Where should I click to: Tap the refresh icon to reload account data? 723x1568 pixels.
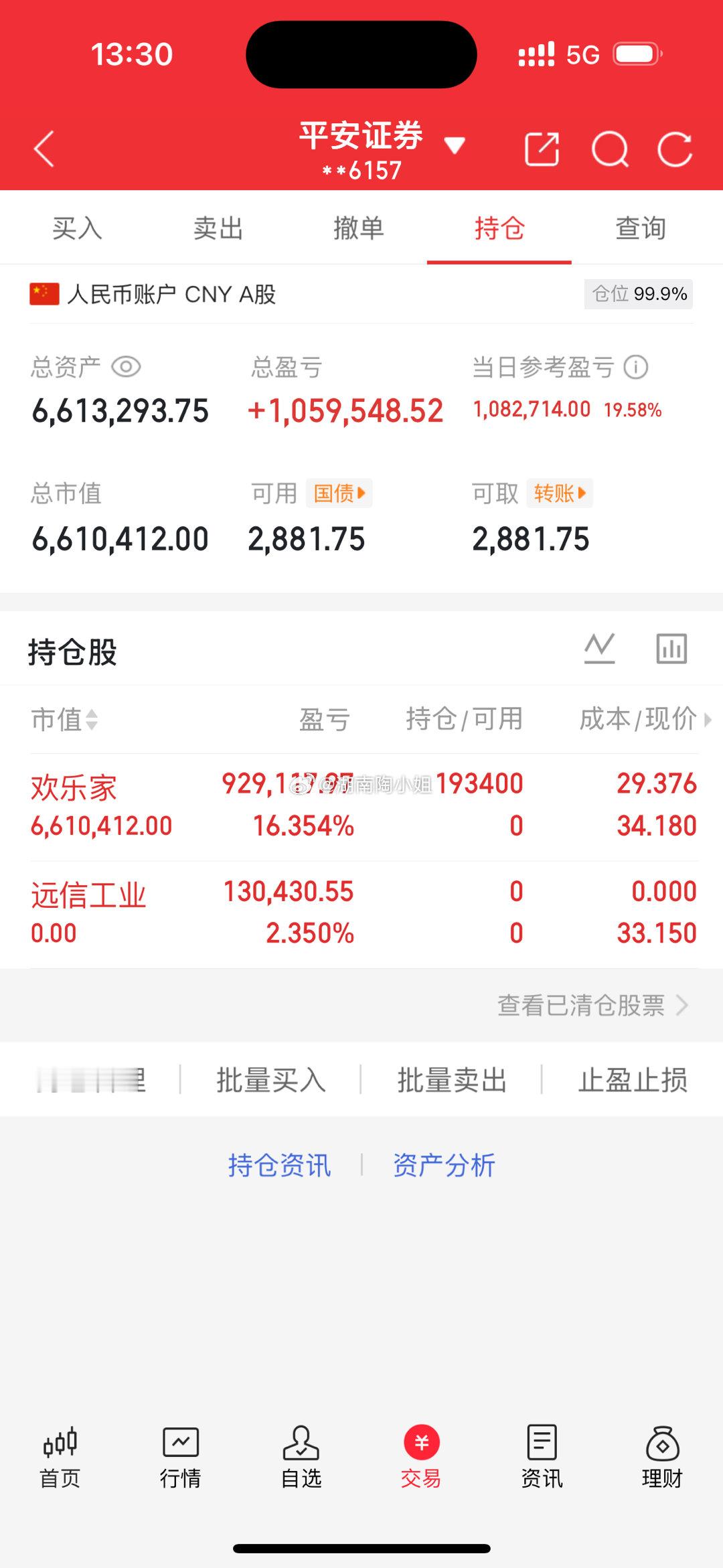tap(673, 150)
